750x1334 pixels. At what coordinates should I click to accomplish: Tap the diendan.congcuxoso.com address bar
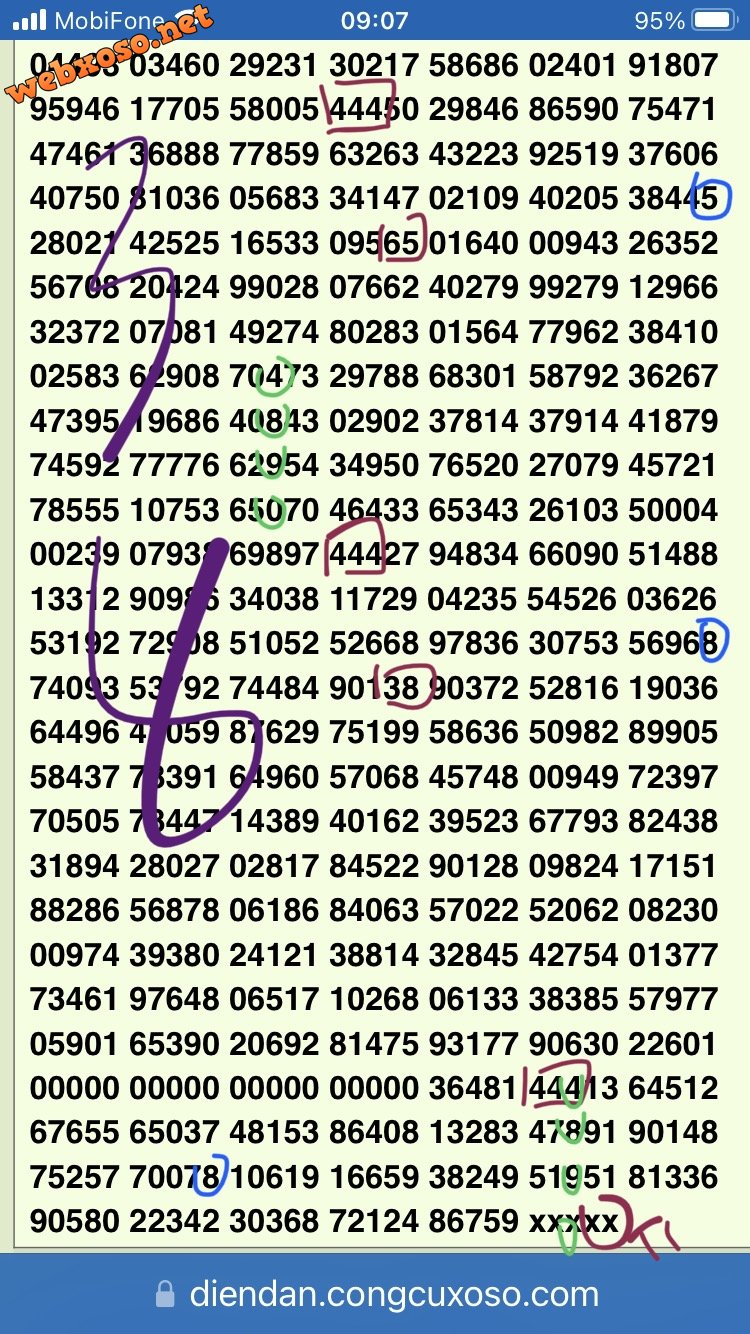click(x=378, y=1295)
